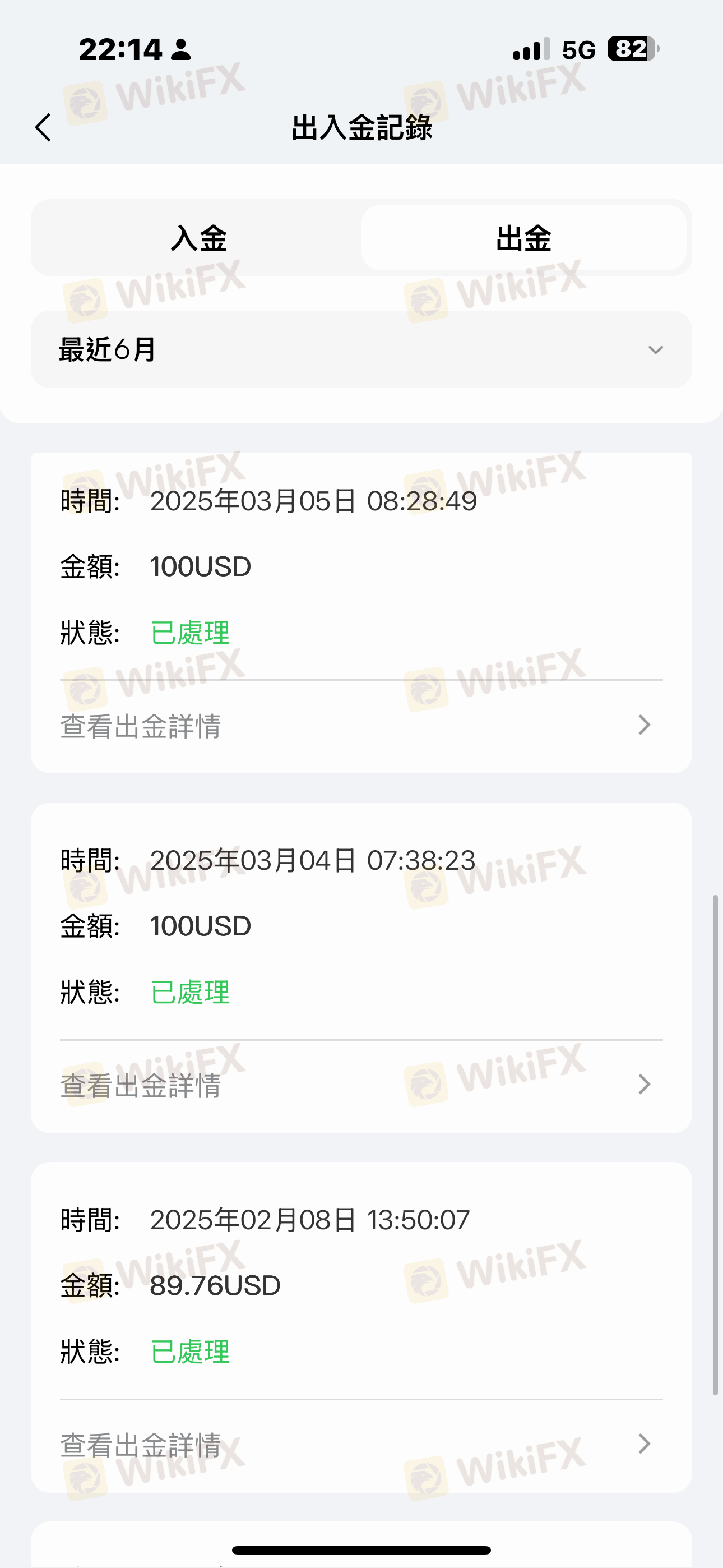Expand the 最近6月 period dropdown
Viewport: 723px width, 1568px height.
[361, 349]
